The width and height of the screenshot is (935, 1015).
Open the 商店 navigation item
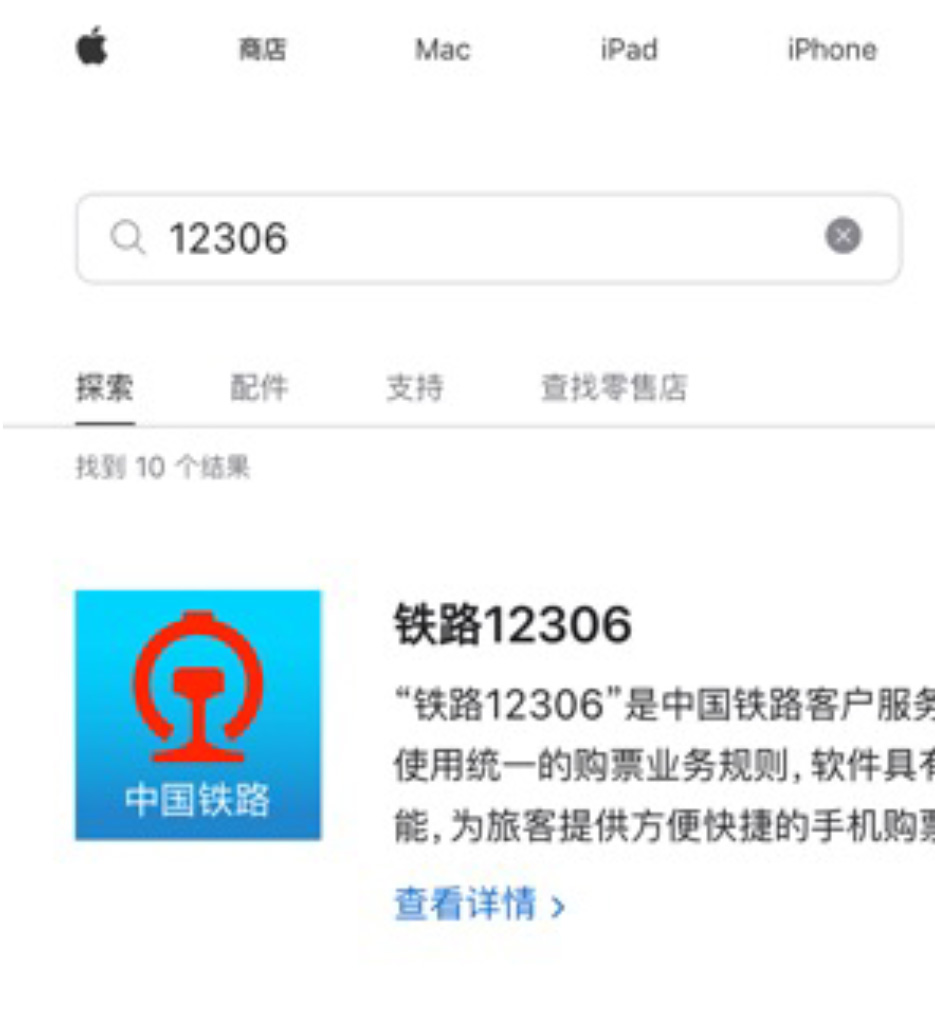[x=262, y=50]
